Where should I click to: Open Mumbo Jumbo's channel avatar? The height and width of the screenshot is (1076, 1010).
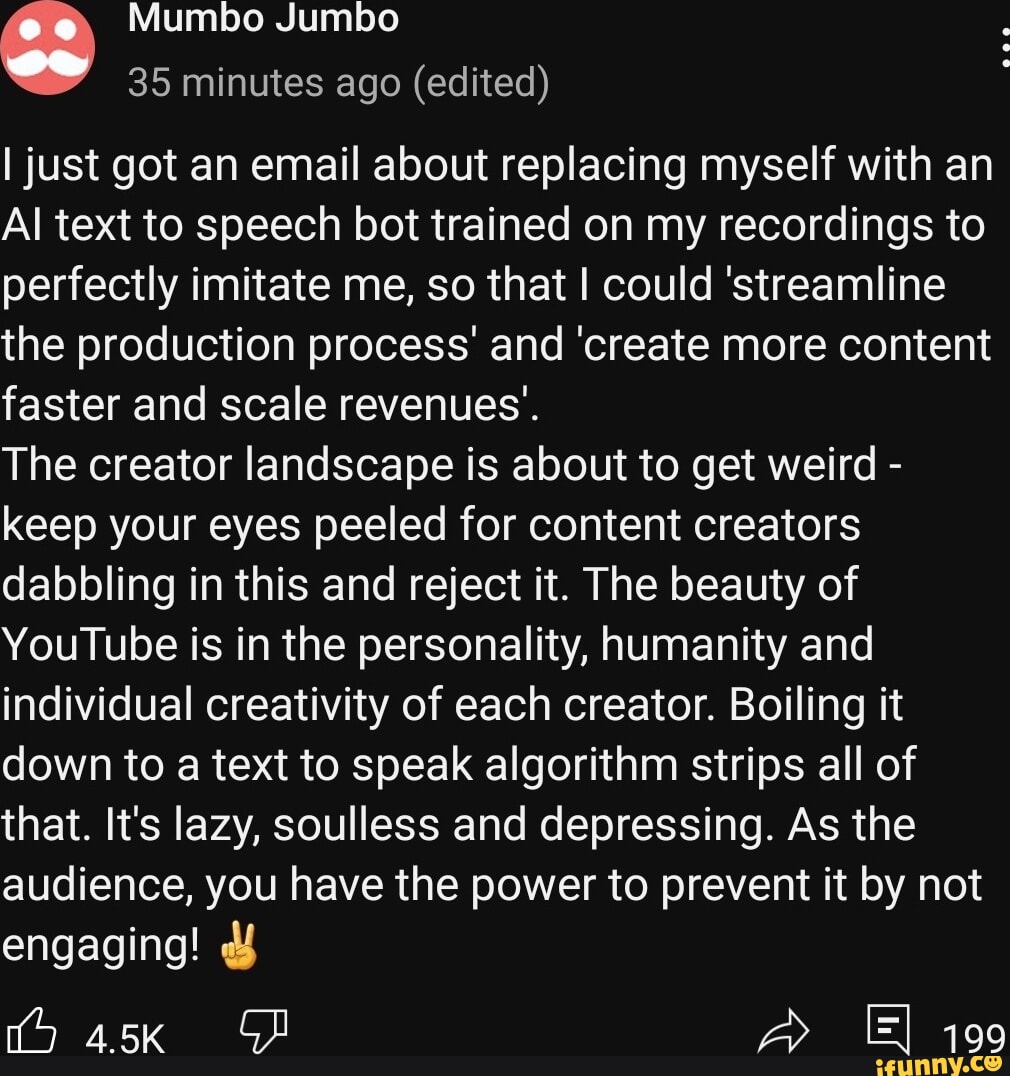tap(50, 50)
